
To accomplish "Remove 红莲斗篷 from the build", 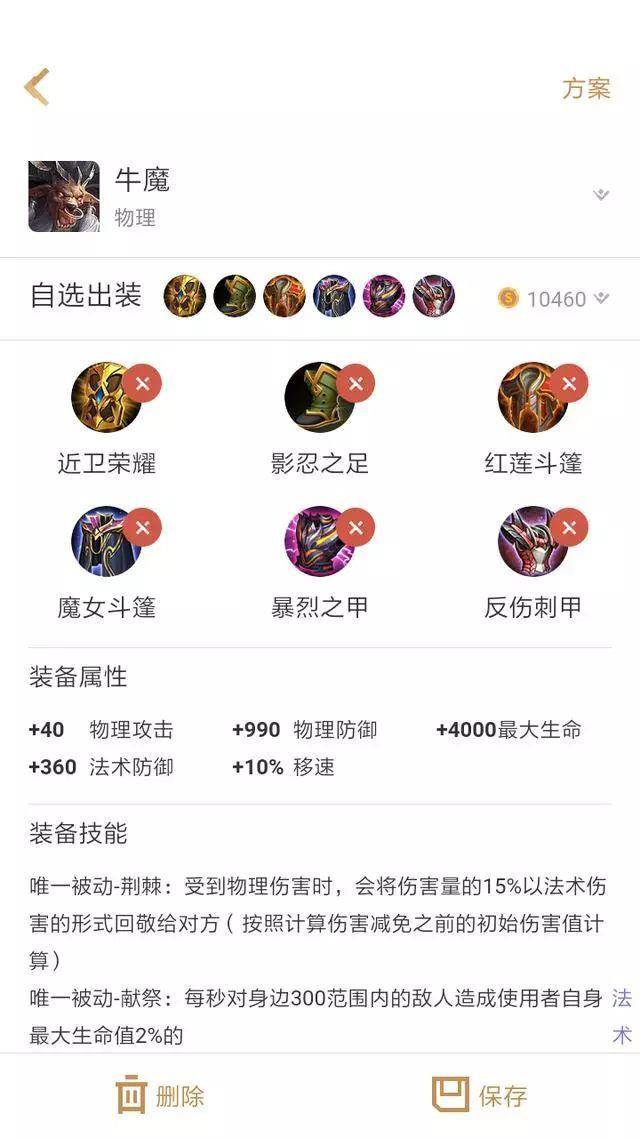I will pyautogui.click(x=569, y=383).
